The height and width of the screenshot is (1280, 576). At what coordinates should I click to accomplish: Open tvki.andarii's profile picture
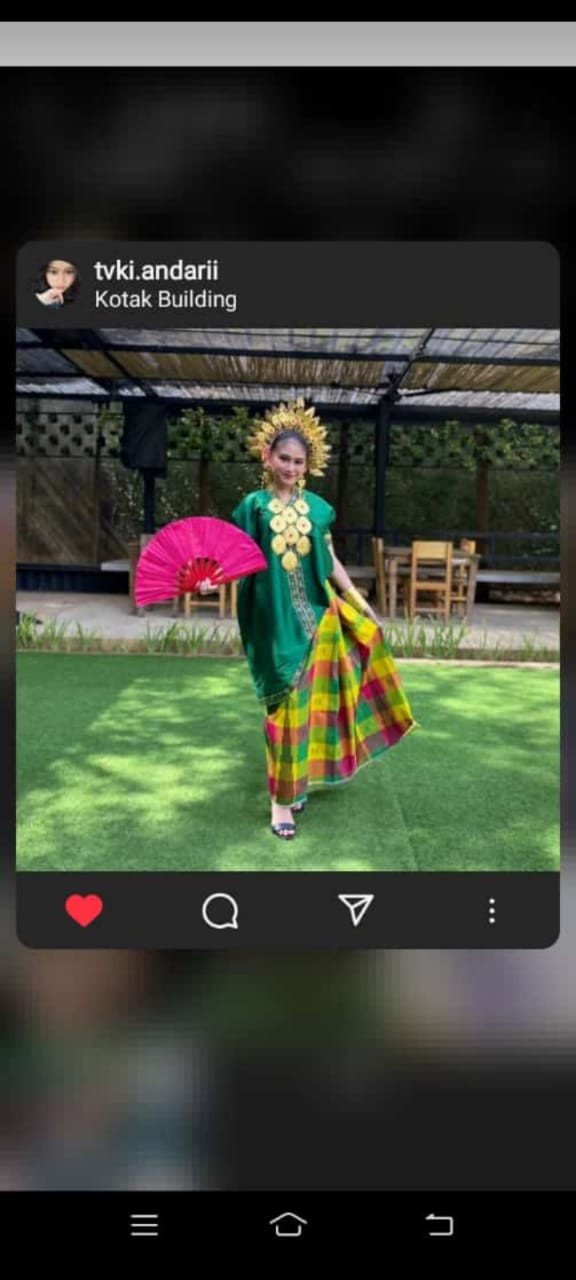pyautogui.click(x=56, y=284)
